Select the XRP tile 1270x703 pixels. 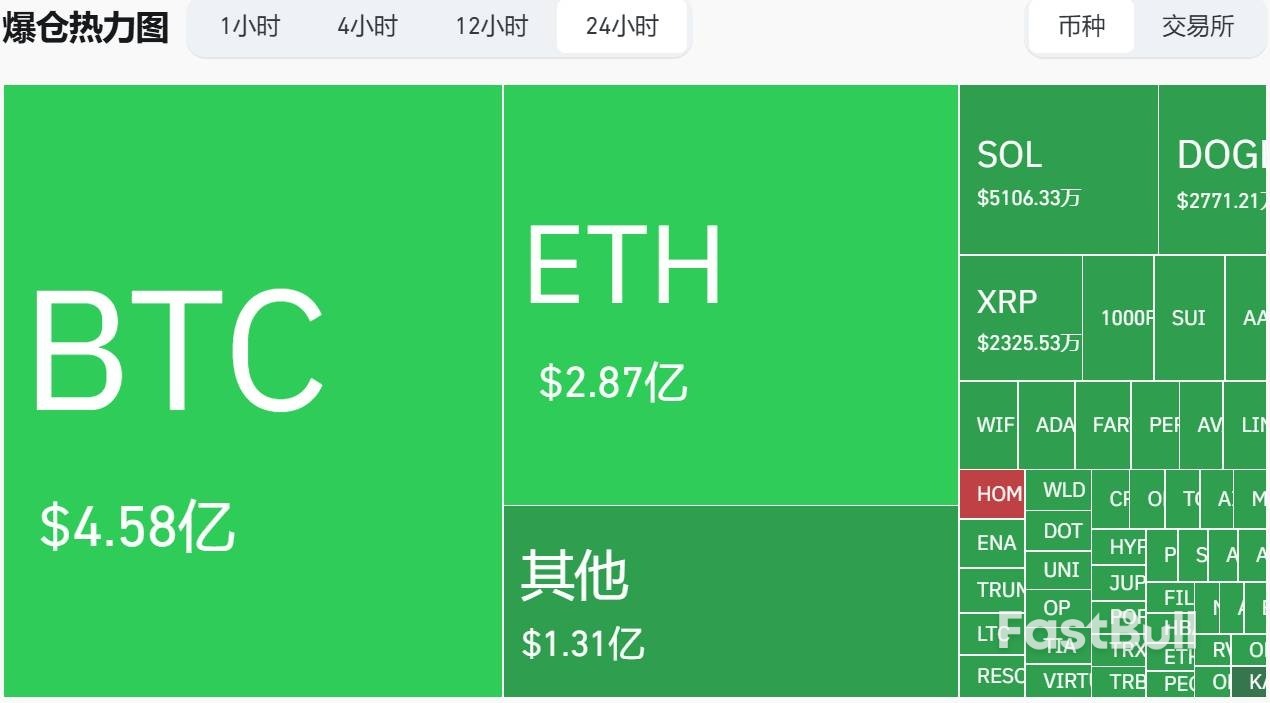tap(1020, 318)
